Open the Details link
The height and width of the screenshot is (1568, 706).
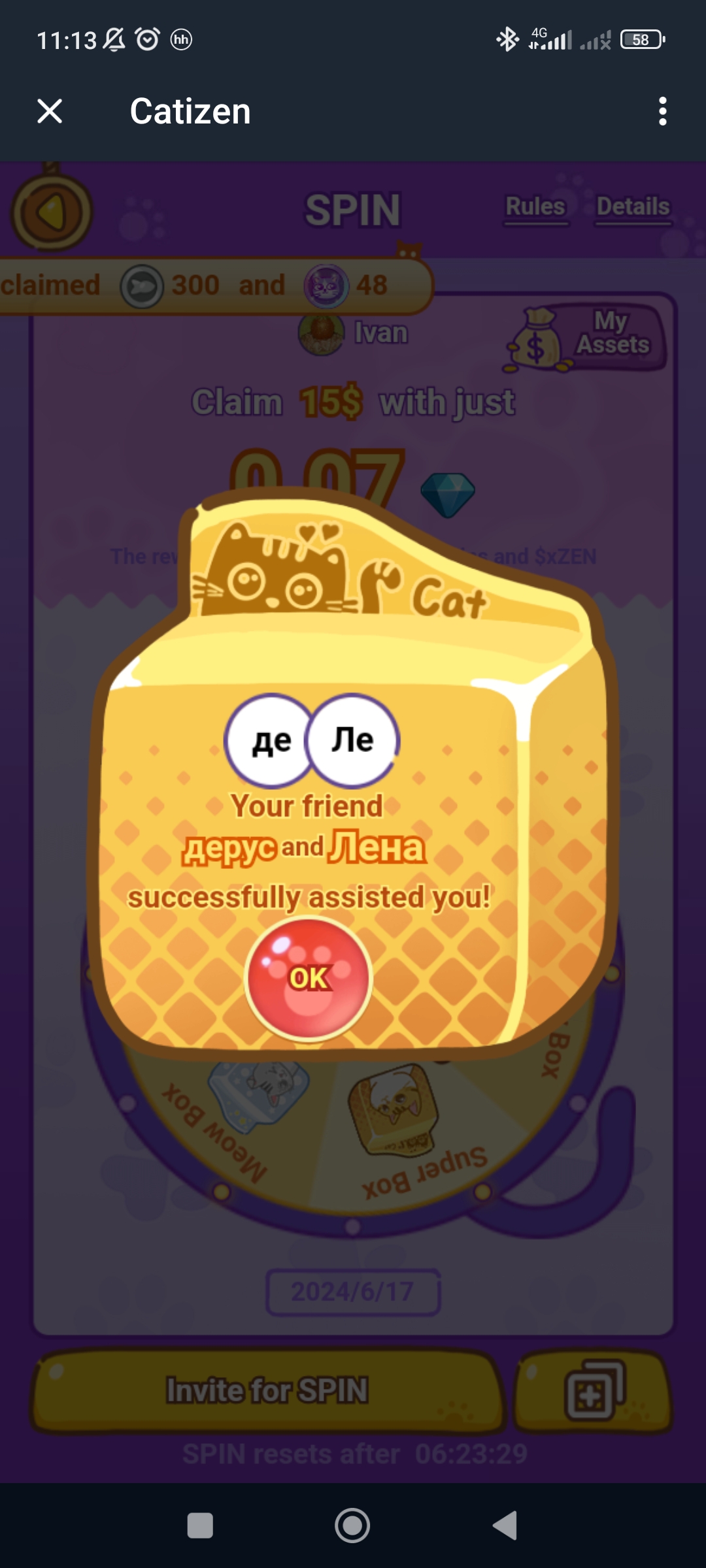[633, 207]
